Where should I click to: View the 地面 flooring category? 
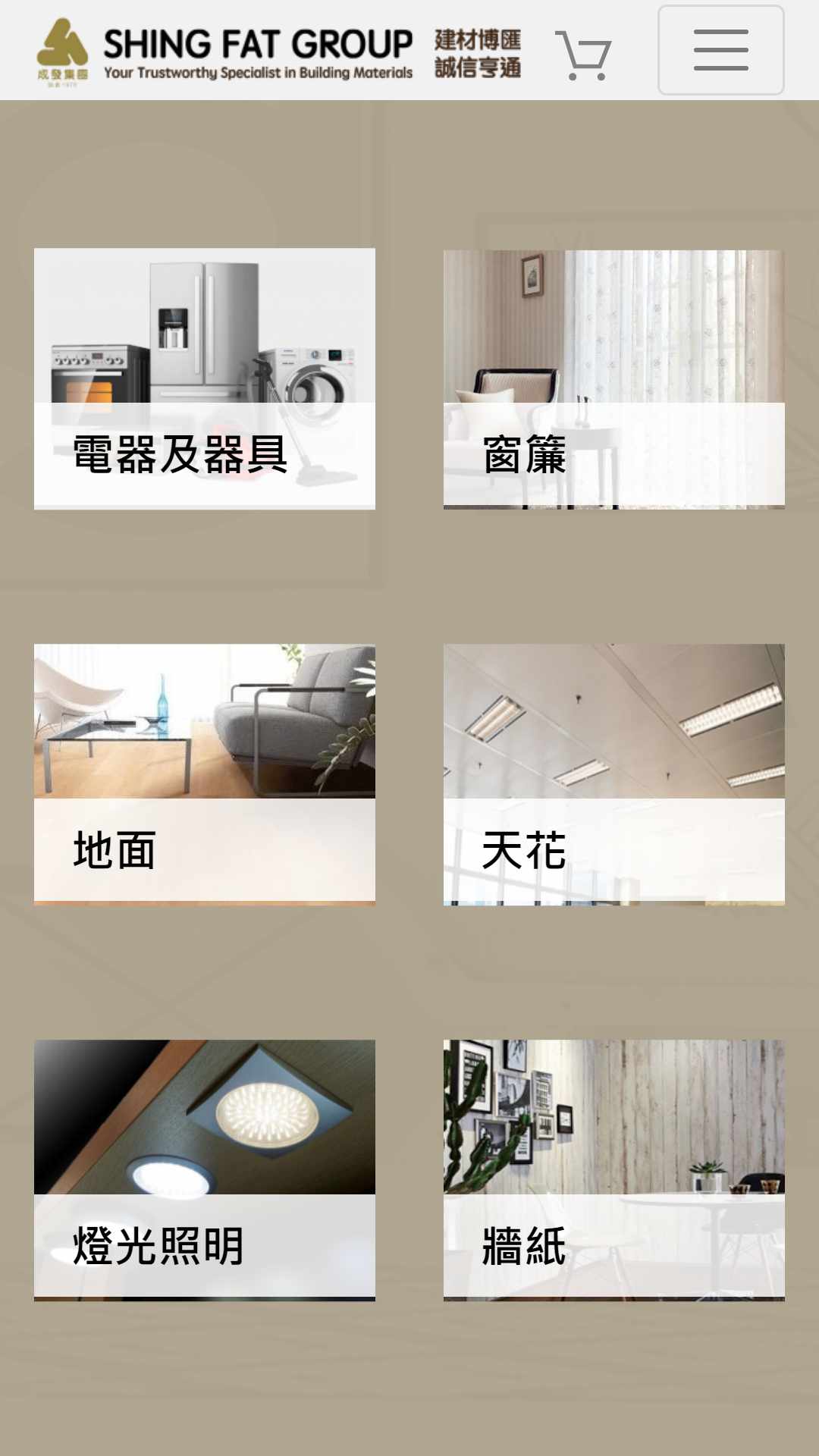pos(205,774)
